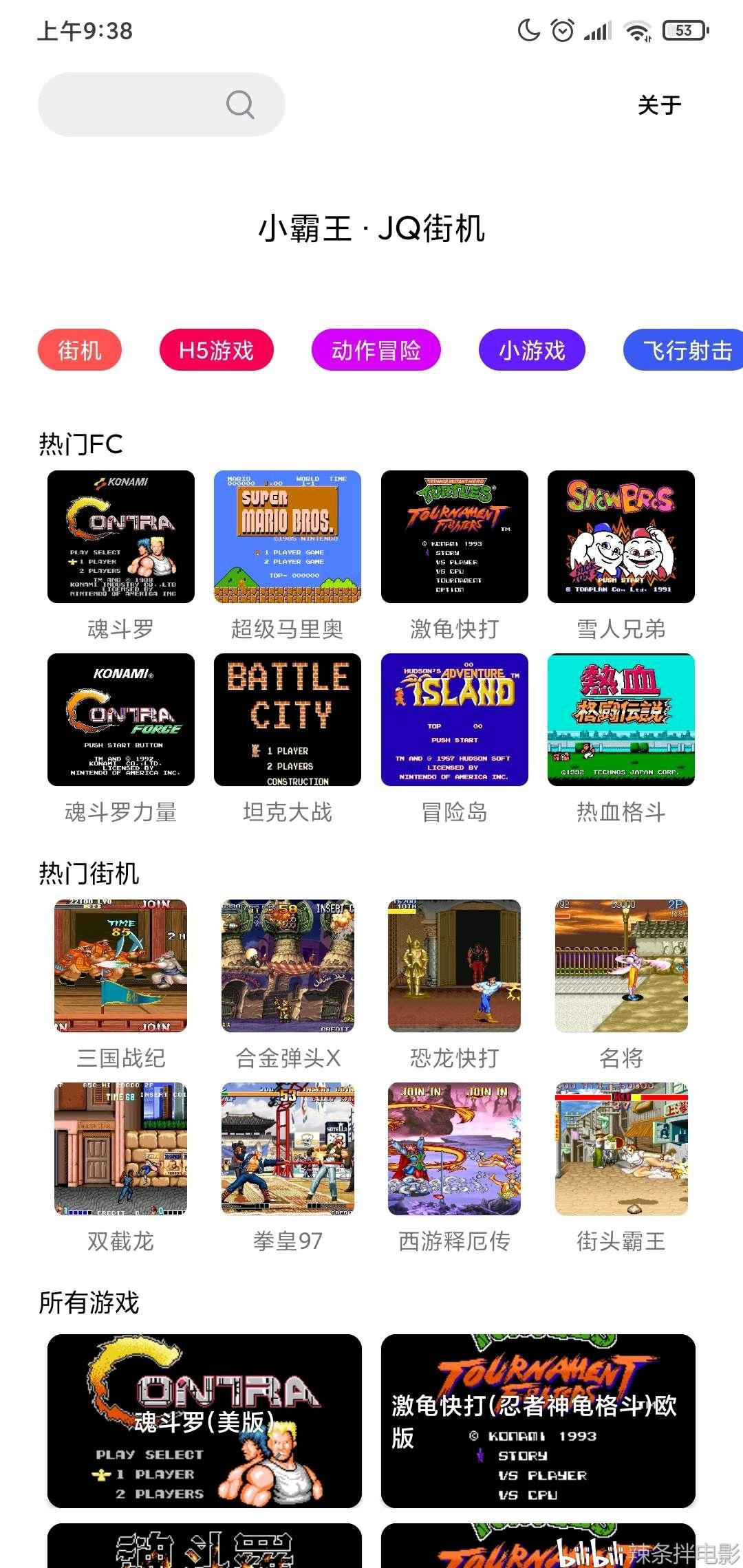Screen dimensions: 743x1568
Task: Open the 超级马里奥 game
Action: [x=288, y=537]
